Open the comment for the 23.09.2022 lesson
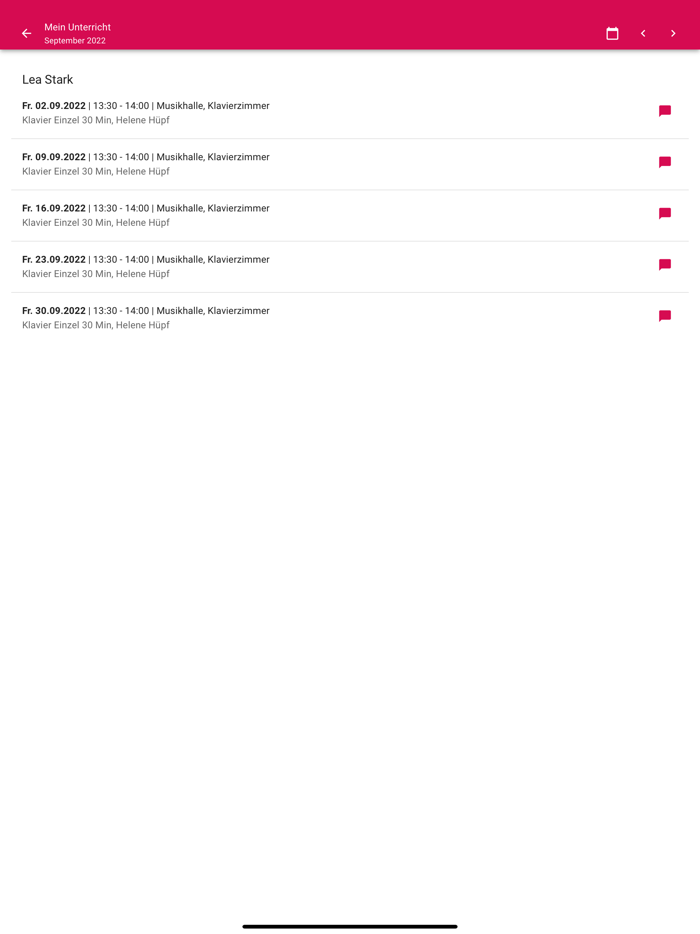 [x=665, y=265]
